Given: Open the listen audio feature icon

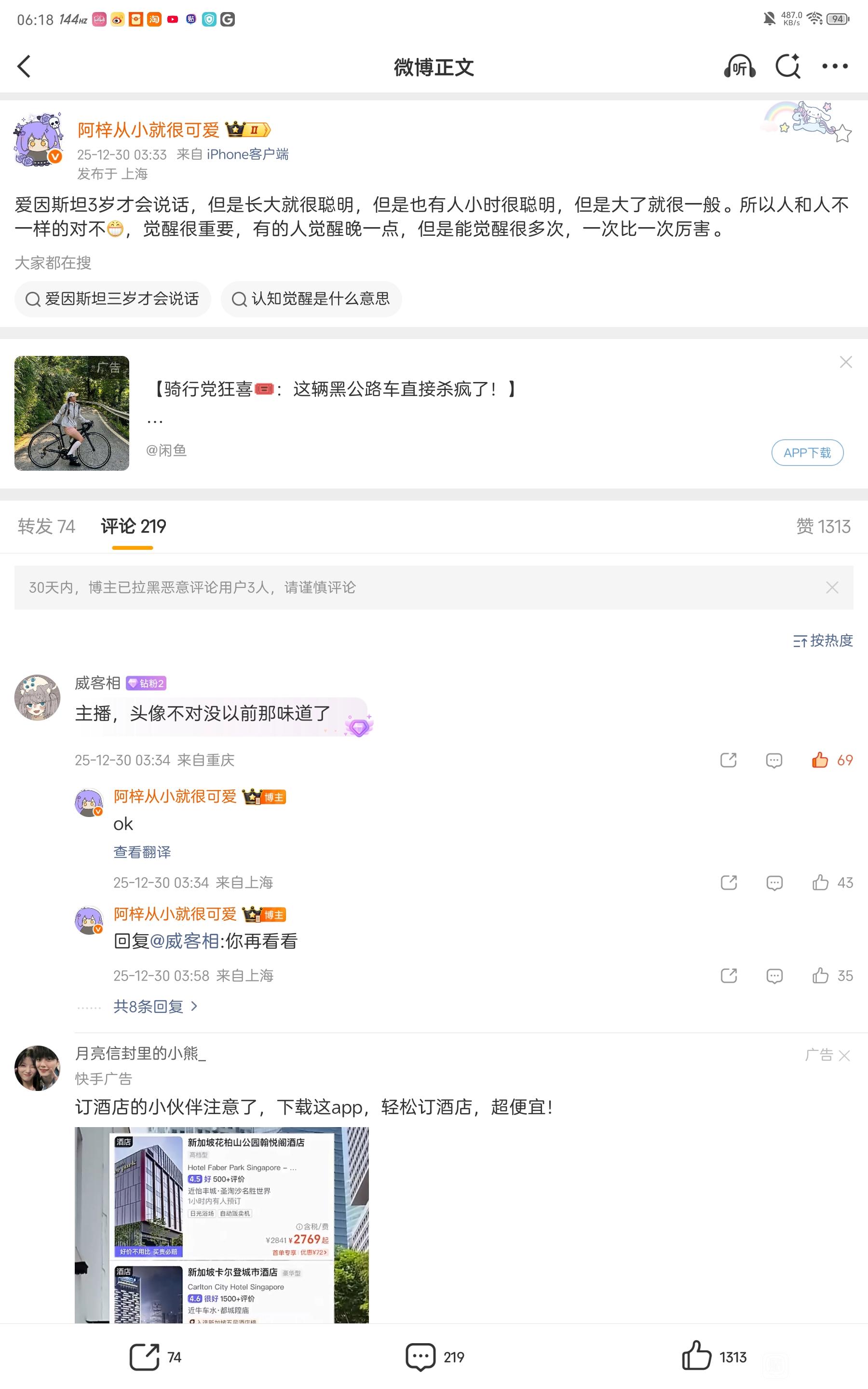Looking at the screenshot, I should [x=739, y=67].
